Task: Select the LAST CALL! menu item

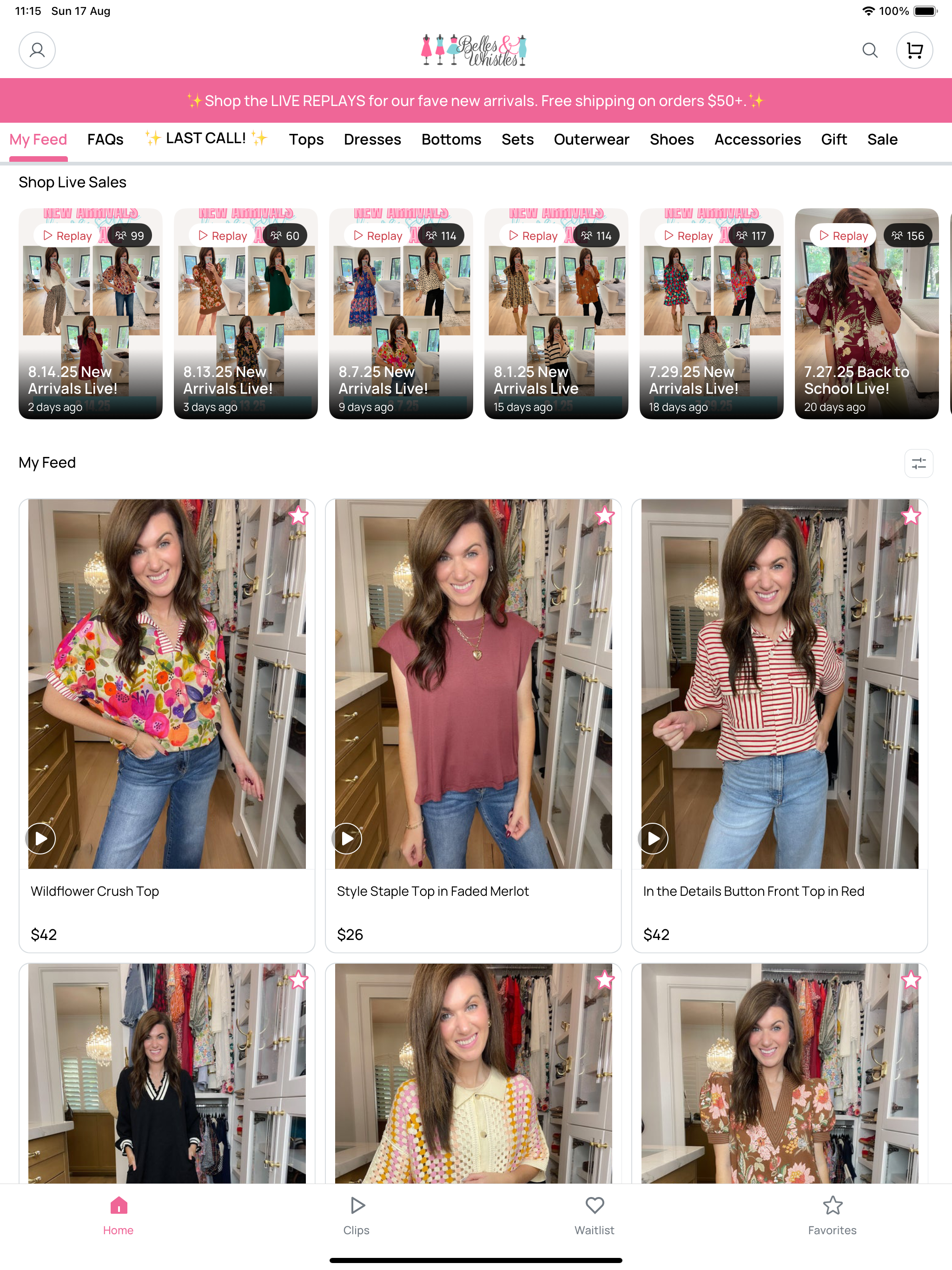Action: point(205,139)
